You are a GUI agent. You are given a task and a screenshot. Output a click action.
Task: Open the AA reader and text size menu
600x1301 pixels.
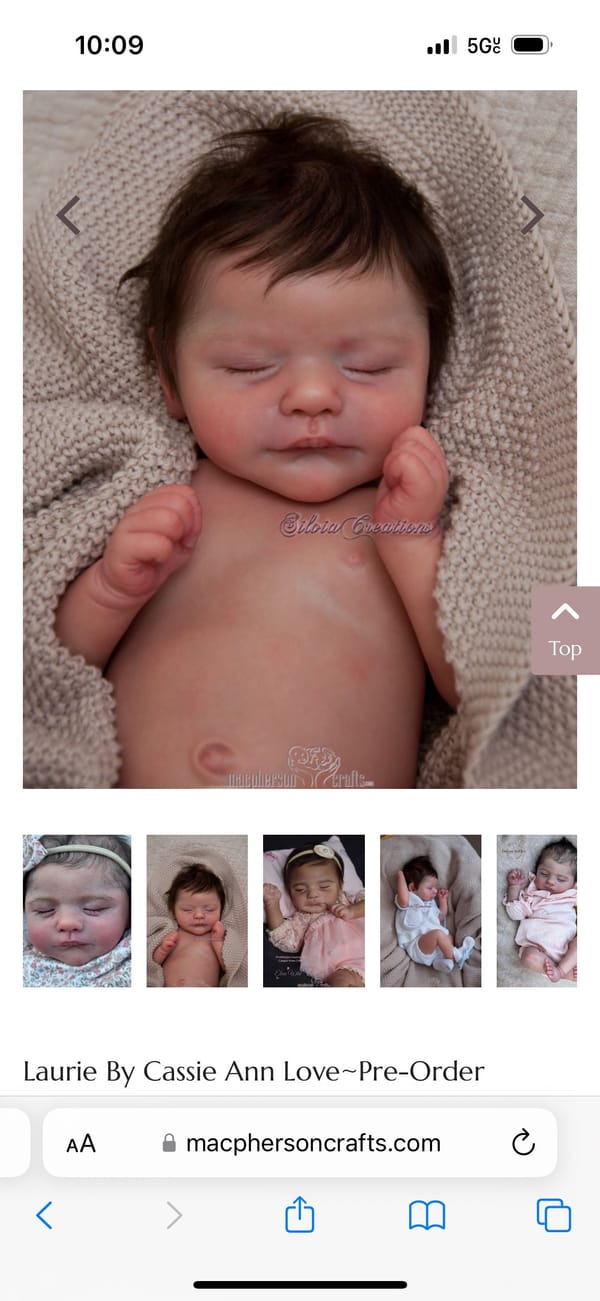point(81,1143)
